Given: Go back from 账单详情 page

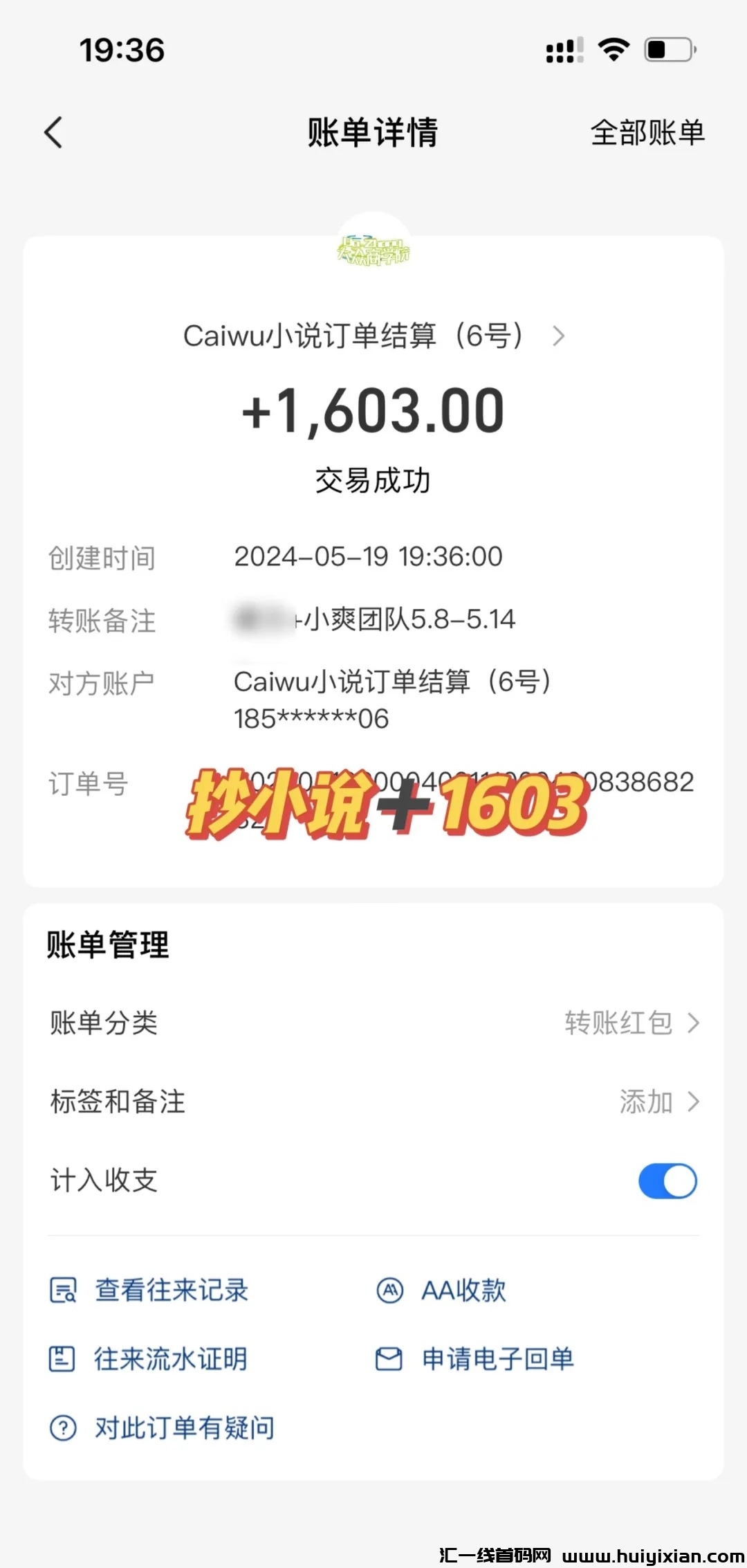Looking at the screenshot, I should point(54,132).
